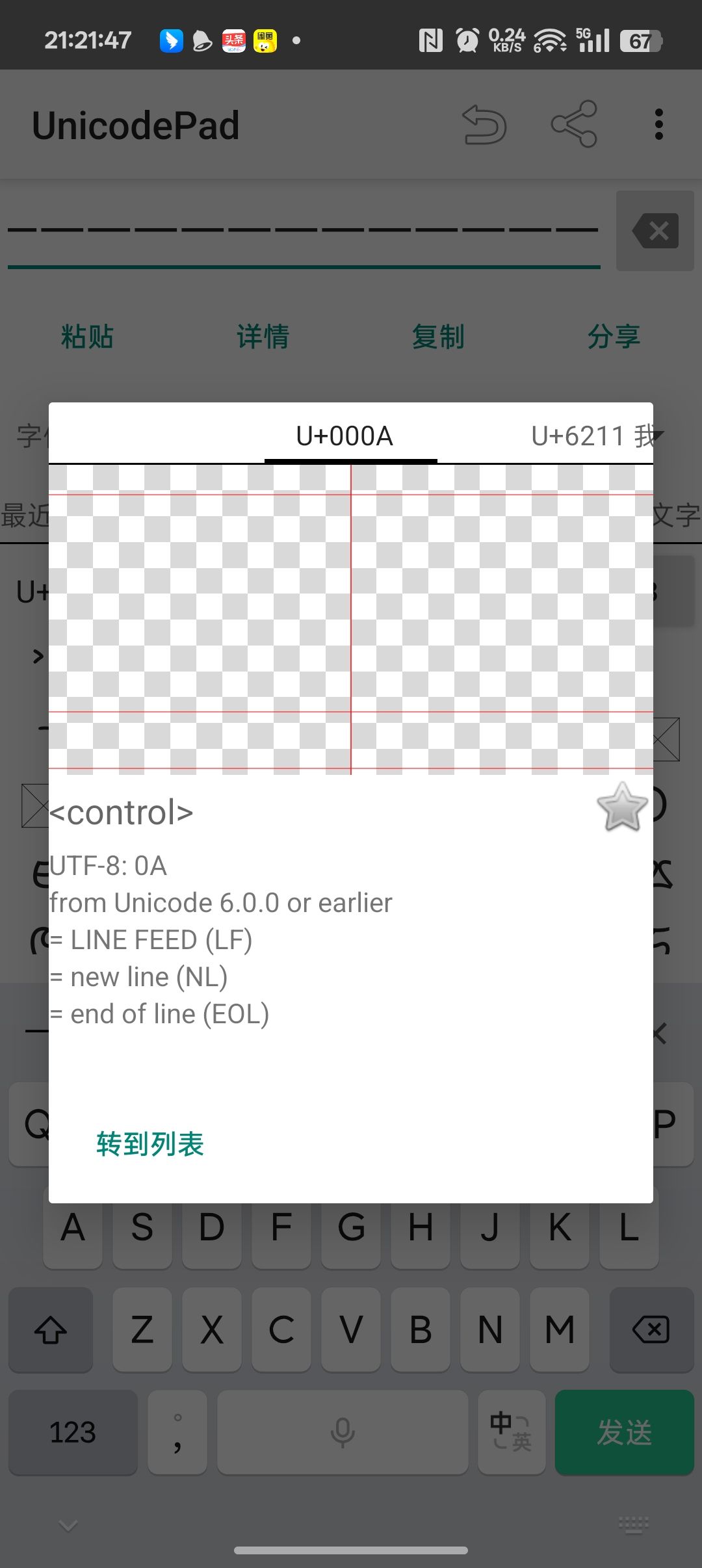Start voice input with the microphone key
This screenshot has width=702, height=1568.
tap(343, 1432)
